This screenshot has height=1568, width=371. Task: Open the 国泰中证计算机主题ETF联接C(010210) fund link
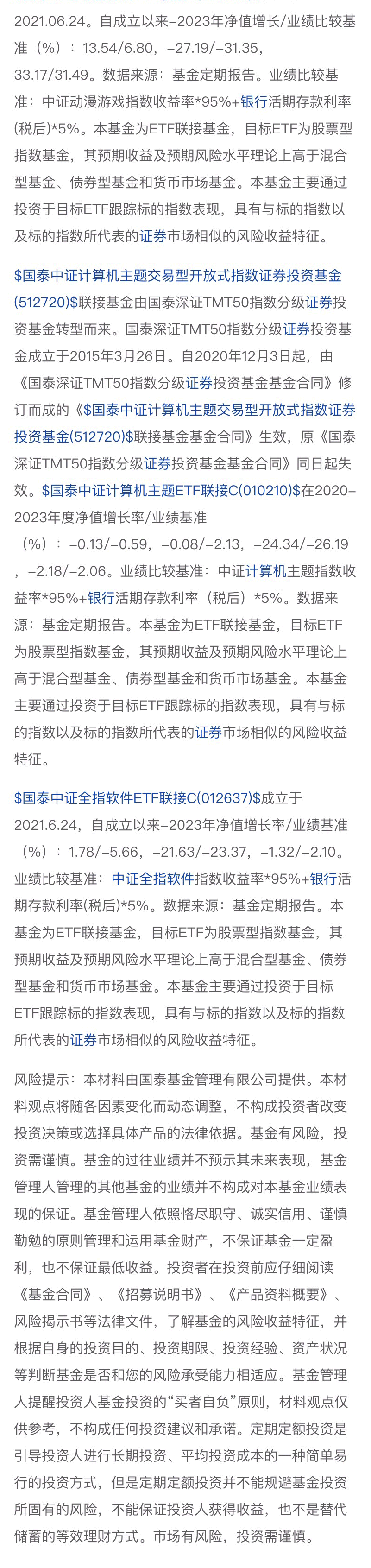pos(170,490)
